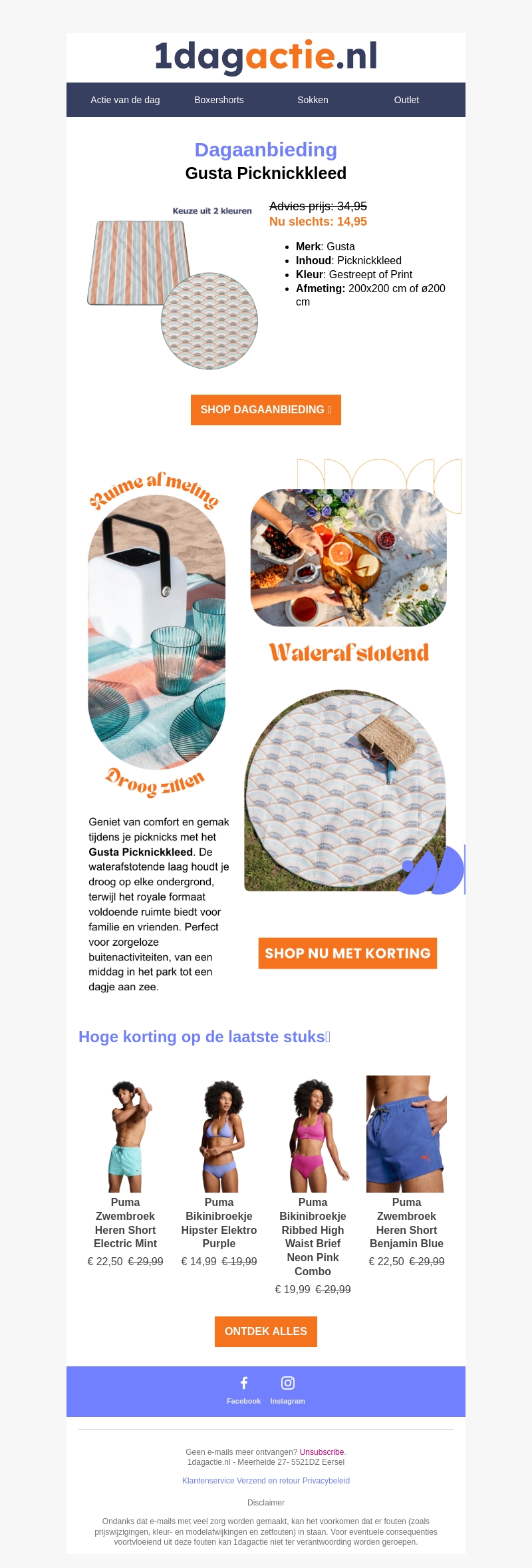The width and height of the screenshot is (532, 1568).
Task: Open the Facebook page
Action: point(243,1389)
